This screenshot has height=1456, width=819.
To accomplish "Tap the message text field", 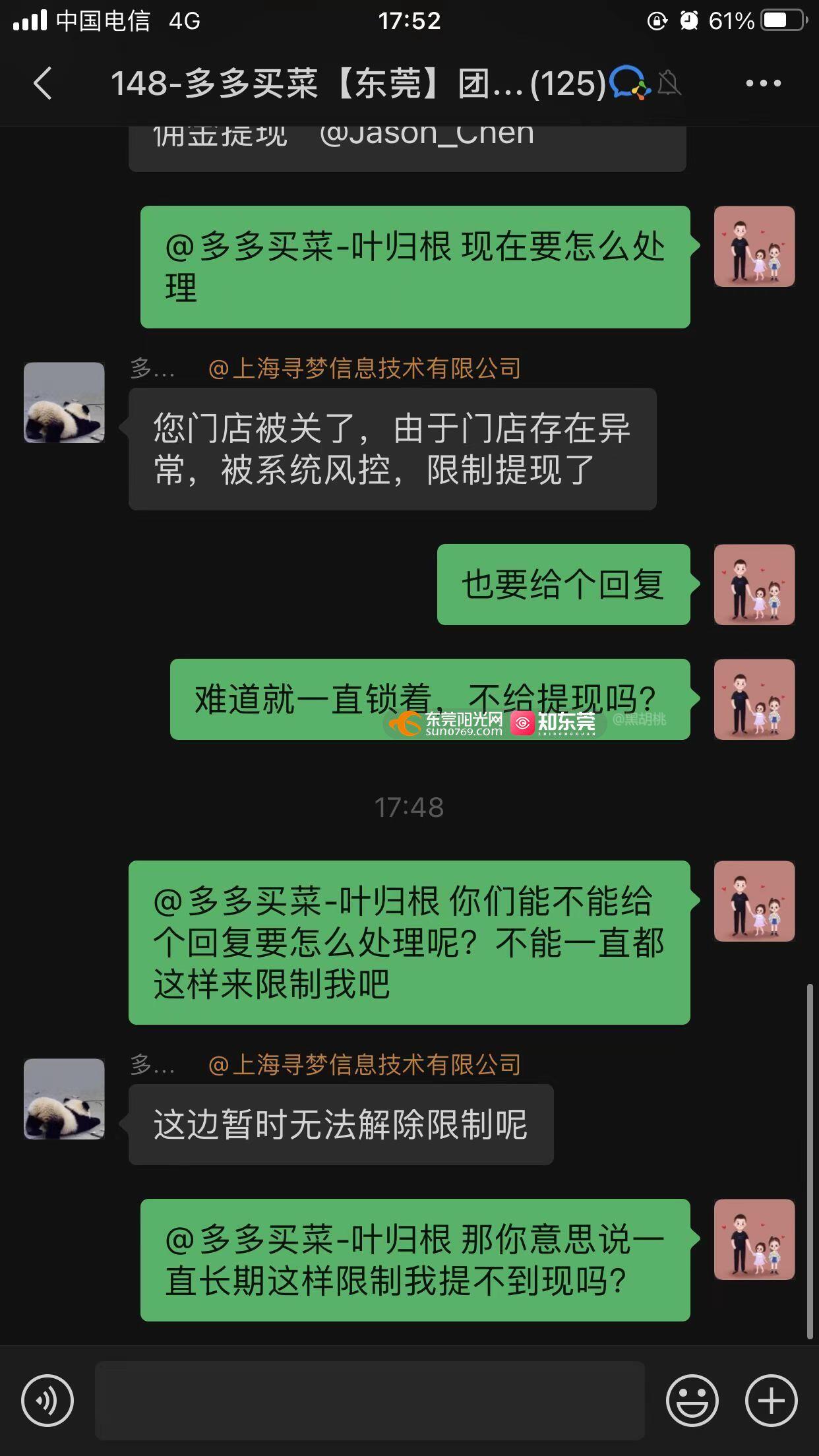I will [369, 1400].
